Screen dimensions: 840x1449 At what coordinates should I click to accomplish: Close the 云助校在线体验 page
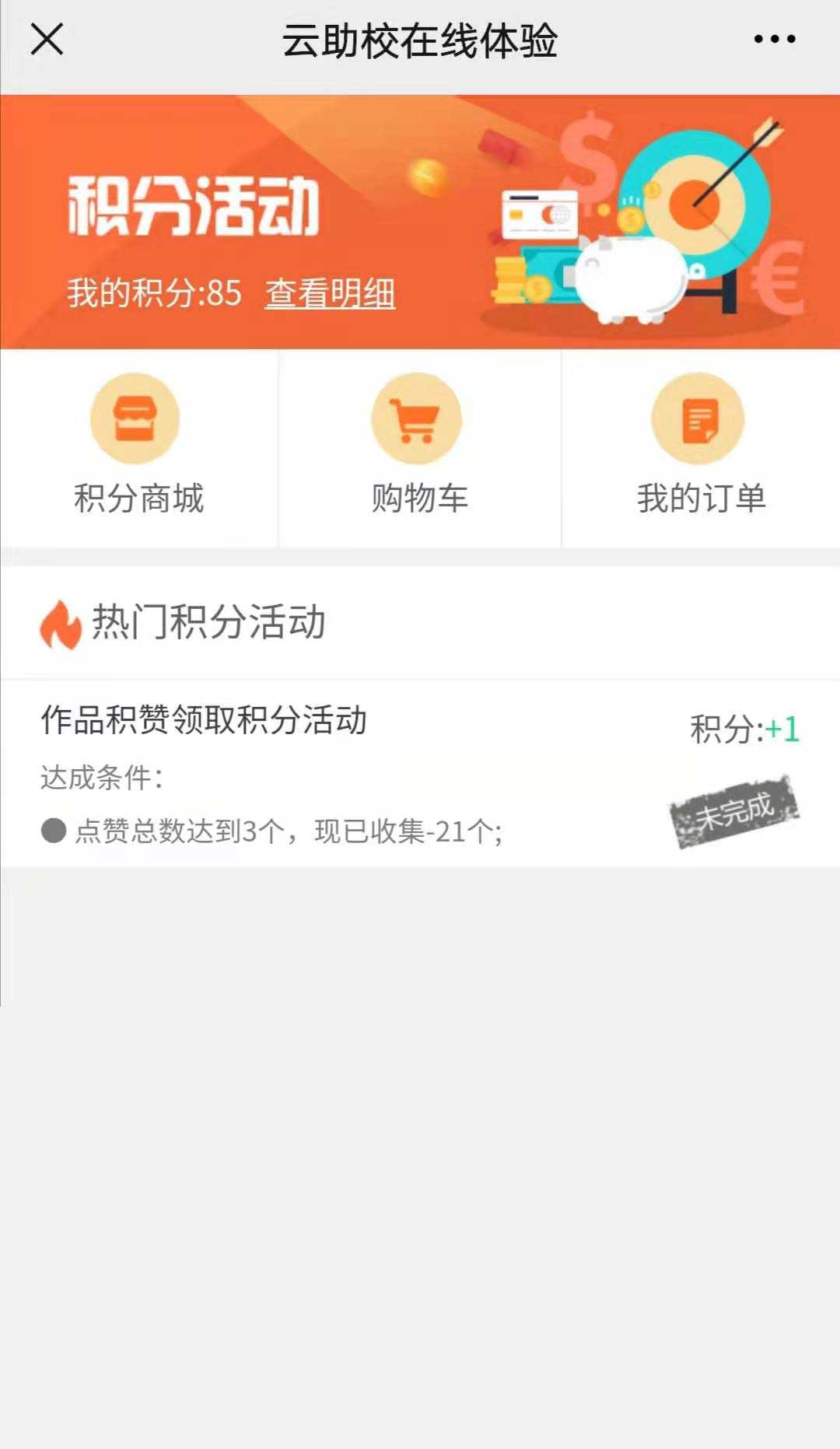click(x=47, y=39)
